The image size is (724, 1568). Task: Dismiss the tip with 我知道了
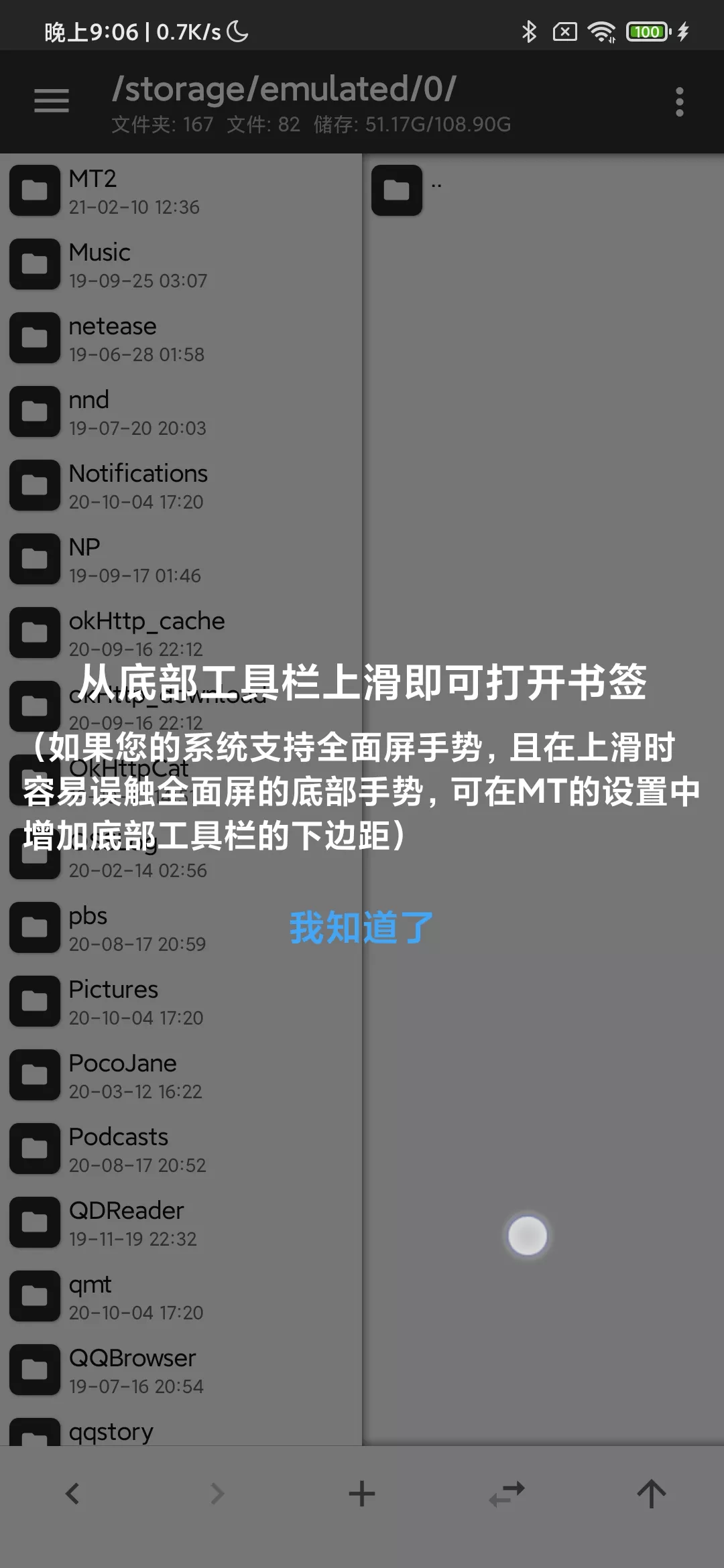361,928
